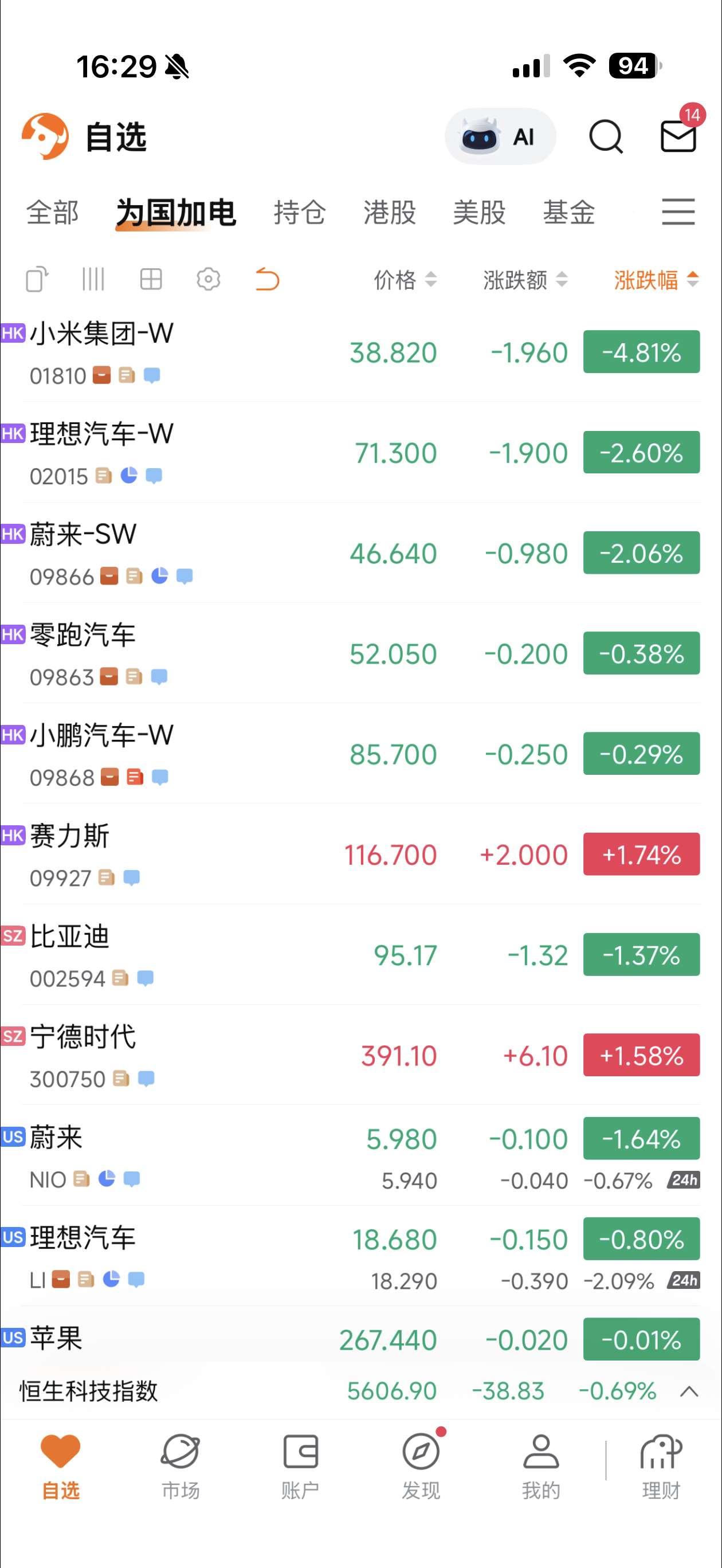The image size is (722, 1568).
Task: Toggle sorting by 涨跌幅 column
Action: [653, 281]
